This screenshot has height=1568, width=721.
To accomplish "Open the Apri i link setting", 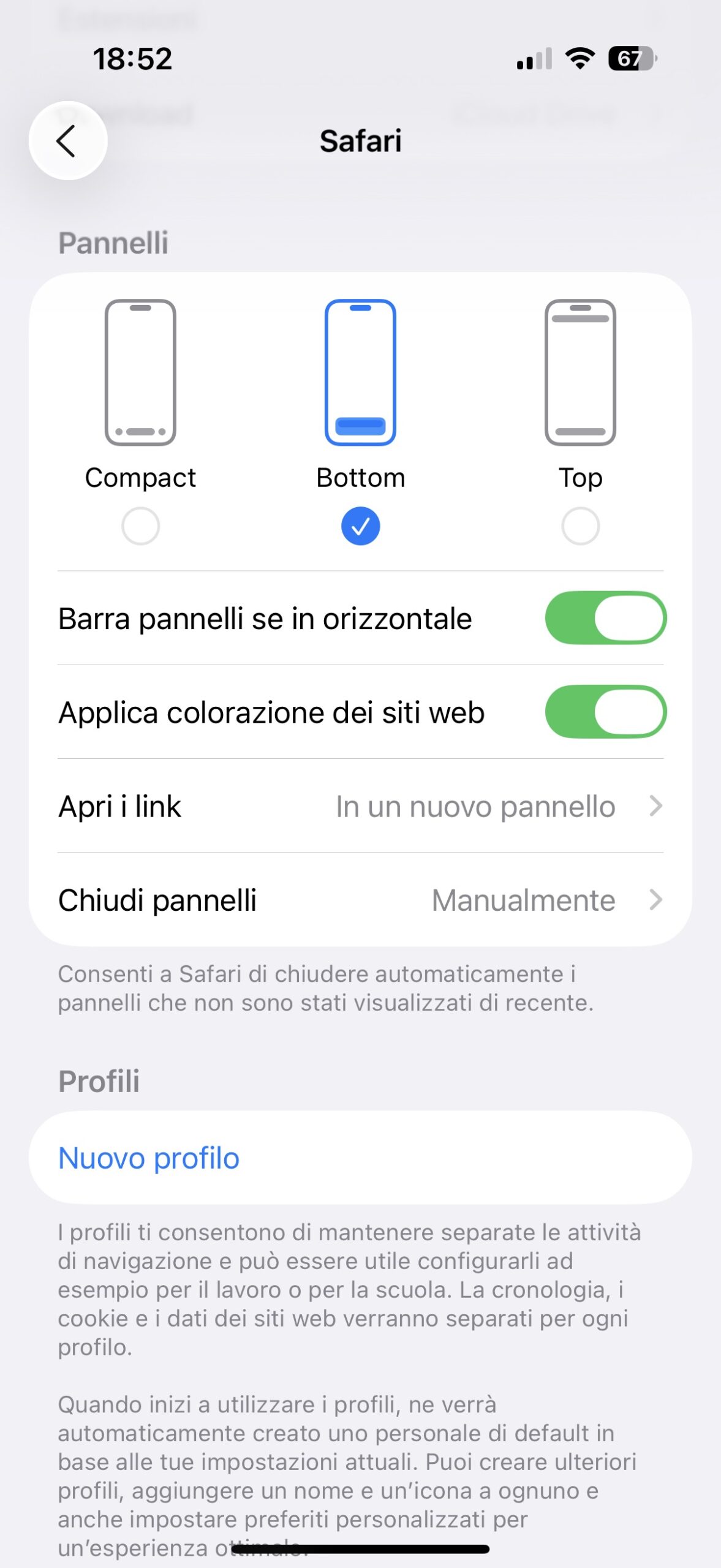I will [x=360, y=806].
